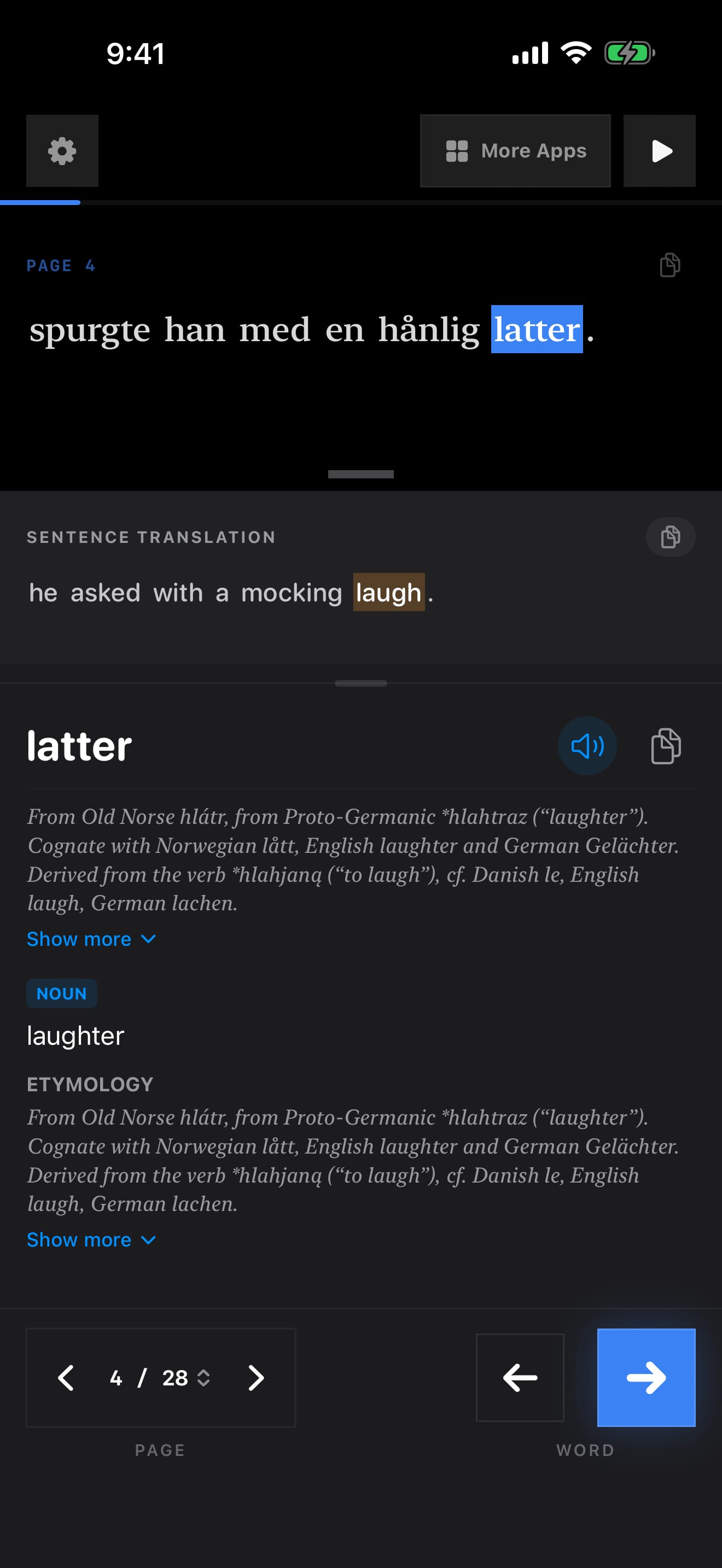Copy the page 4 sentence text
Viewport: 722px width, 1568px height.
[x=669, y=265]
